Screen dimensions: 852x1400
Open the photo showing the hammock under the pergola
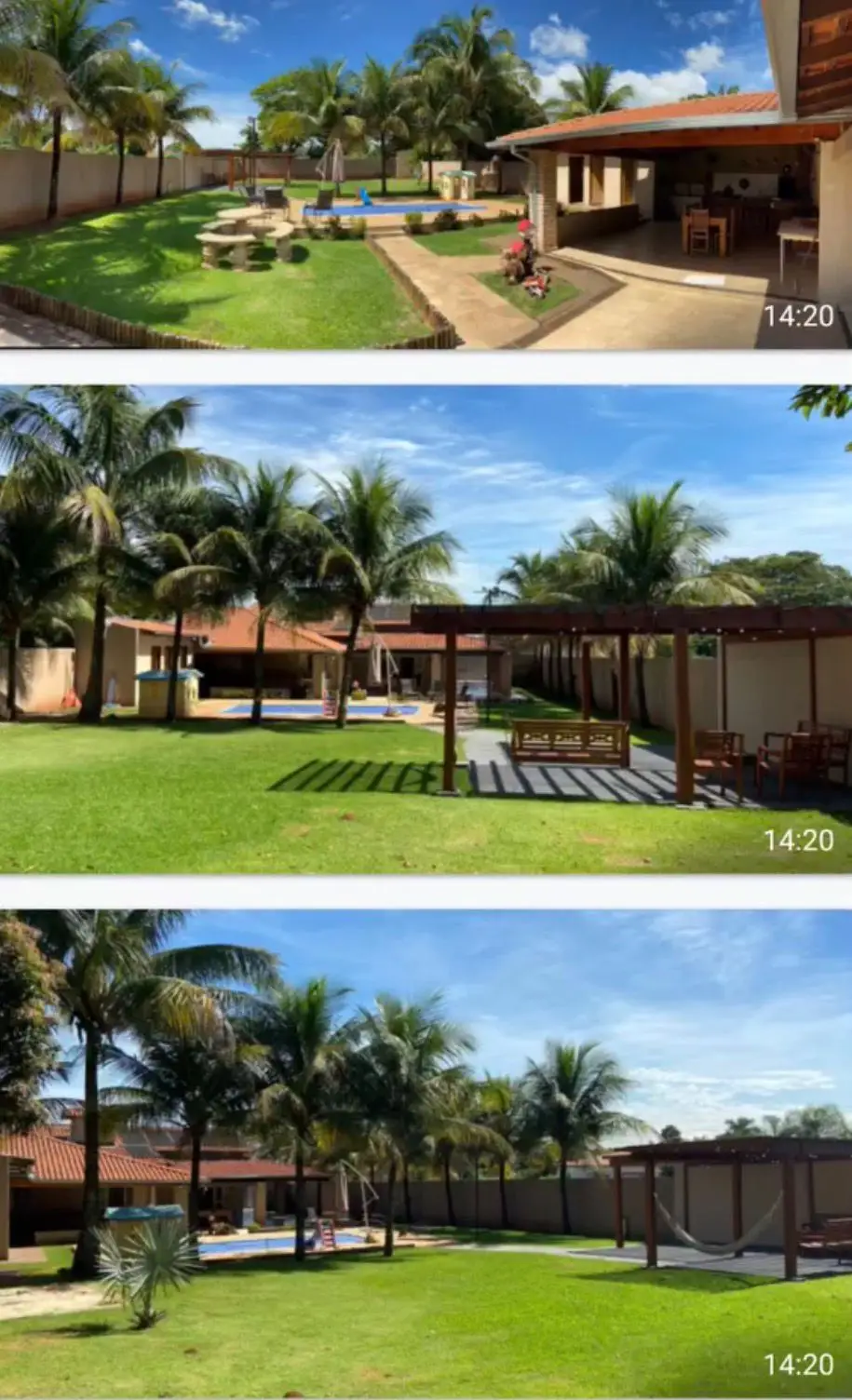click(426, 1153)
